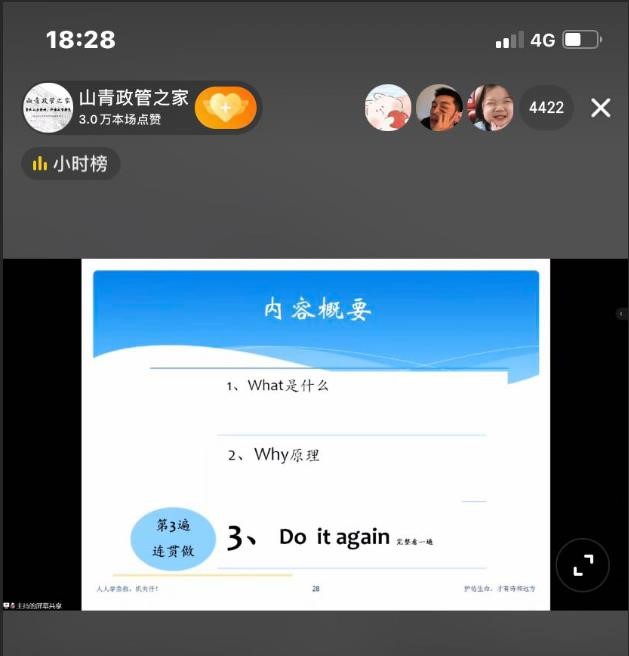Enter fullscreen video mode
The image size is (629, 656).
[x=582, y=567]
